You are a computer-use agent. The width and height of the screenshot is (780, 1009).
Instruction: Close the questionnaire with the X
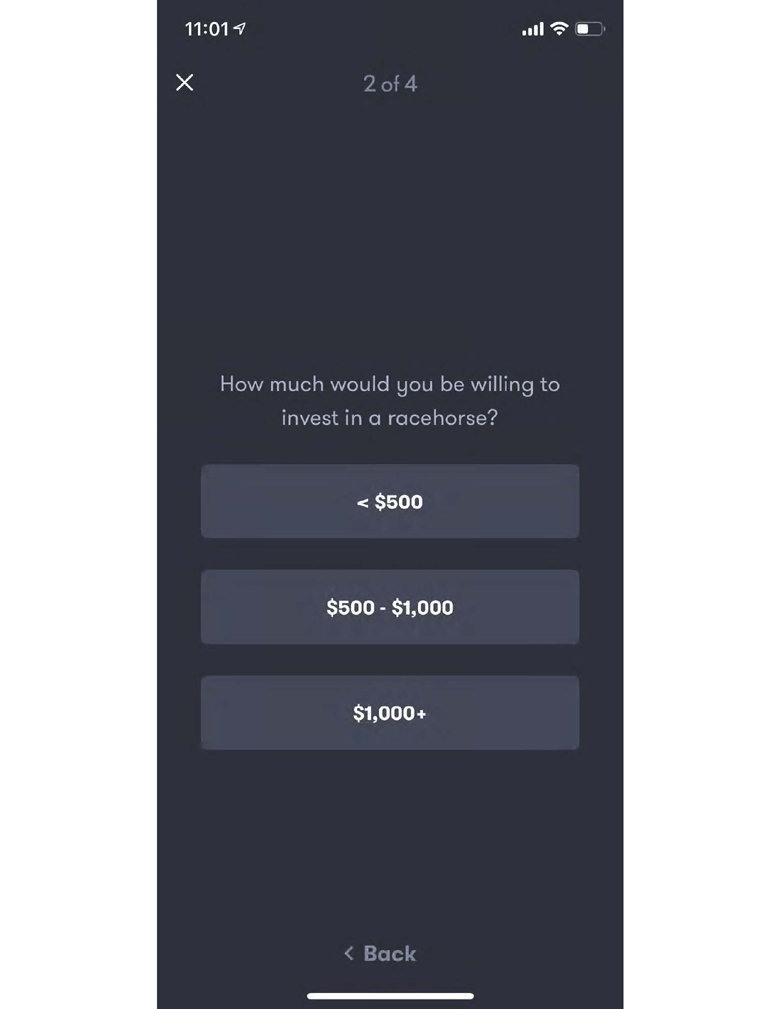coord(185,83)
